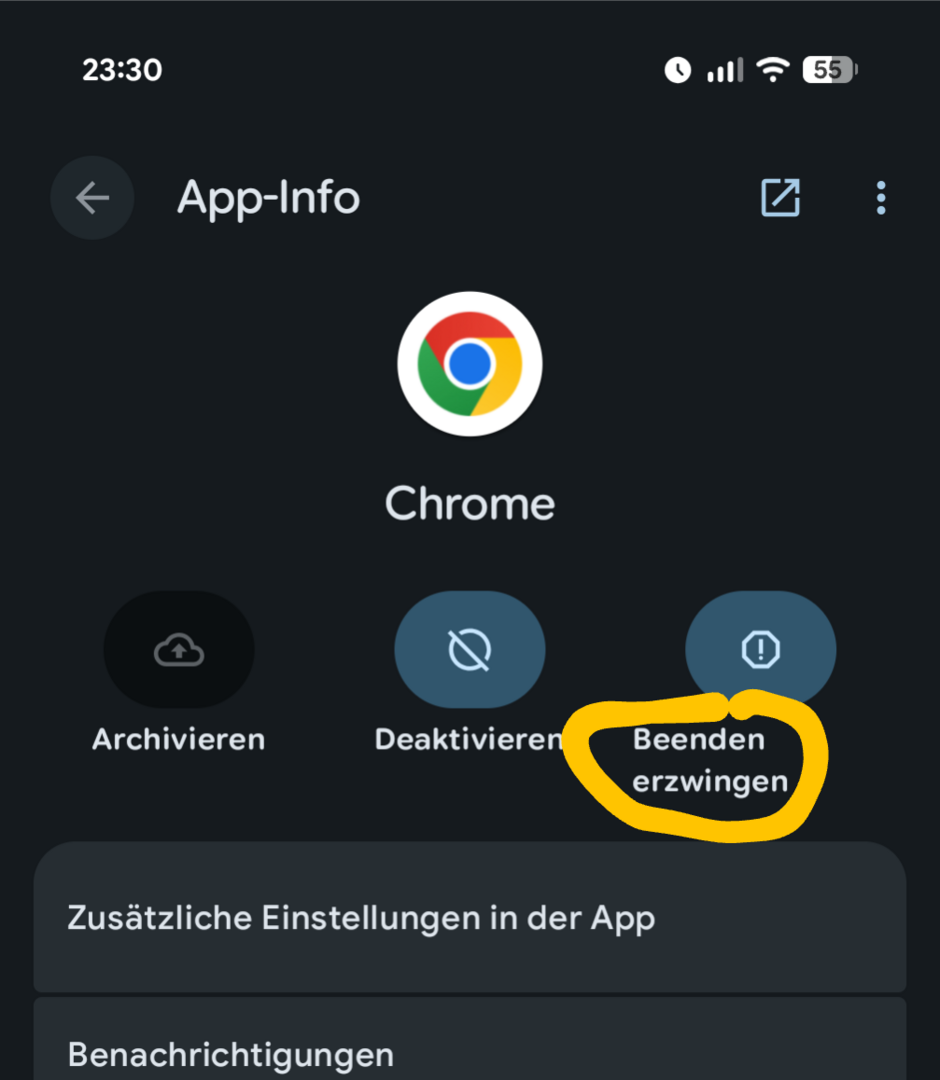Open Zusätzliche Einstellungen in der App
The width and height of the screenshot is (940, 1080).
(x=470, y=918)
